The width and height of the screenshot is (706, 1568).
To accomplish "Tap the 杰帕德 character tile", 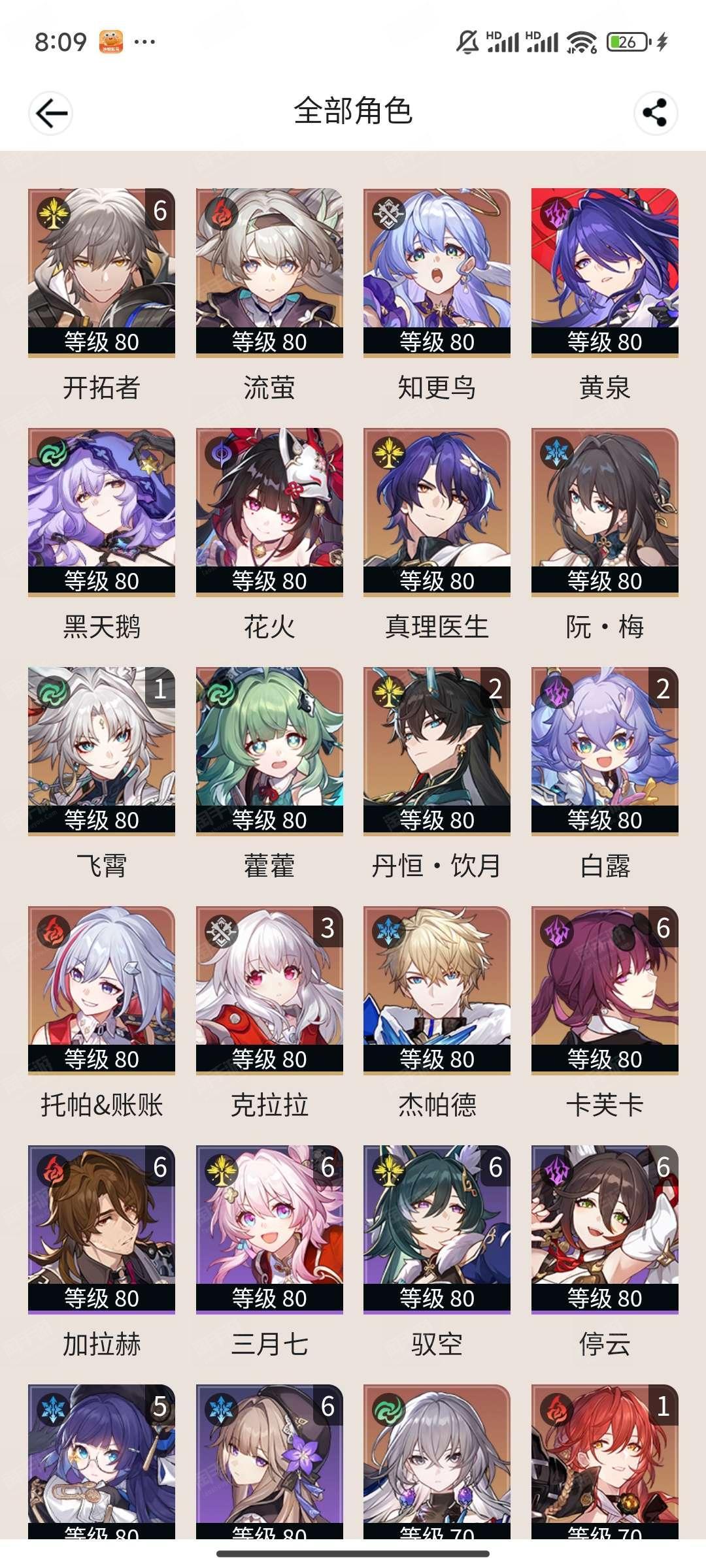I will pos(437,990).
